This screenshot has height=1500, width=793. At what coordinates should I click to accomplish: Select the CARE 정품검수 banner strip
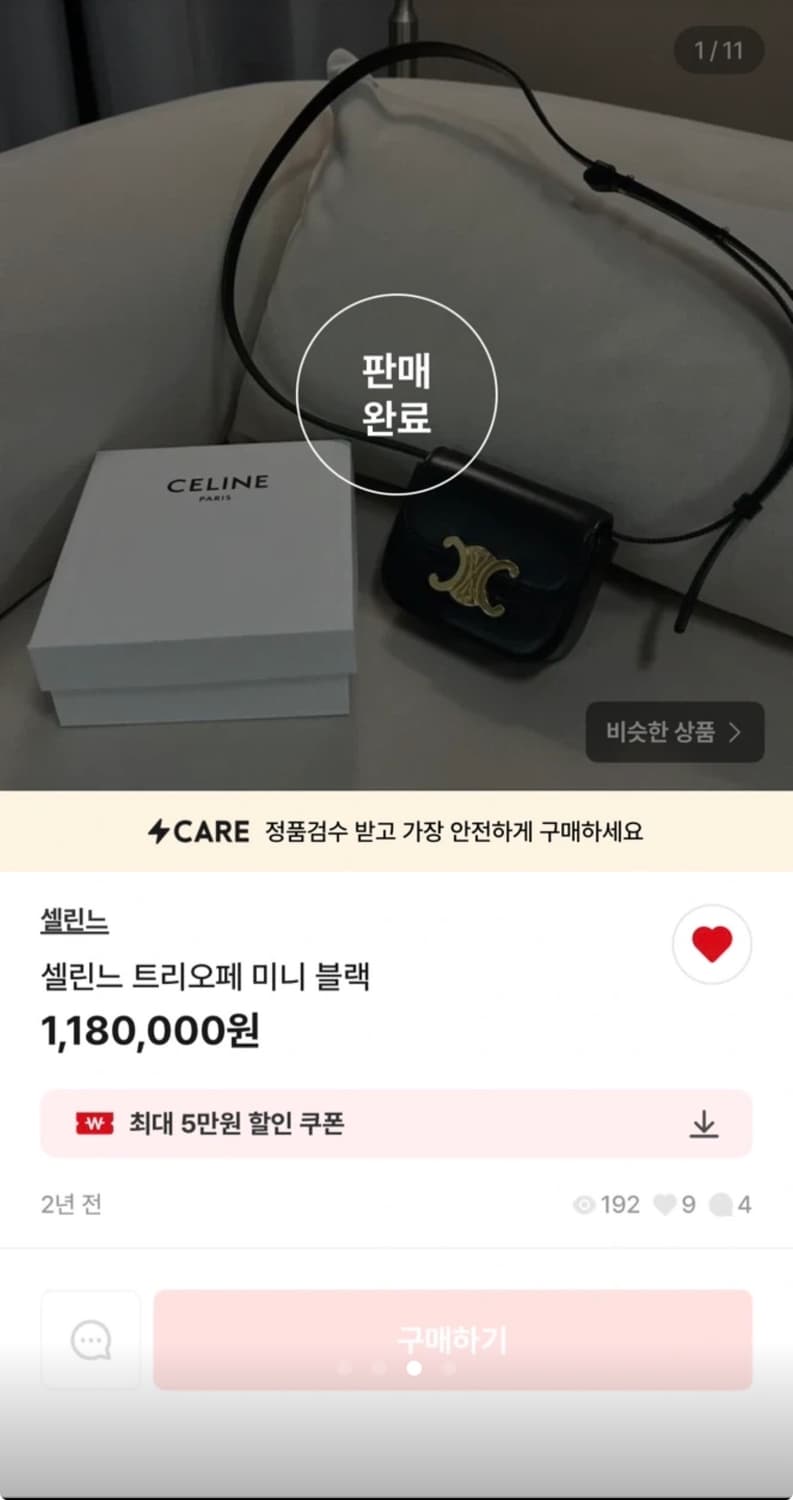pos(396,831)
